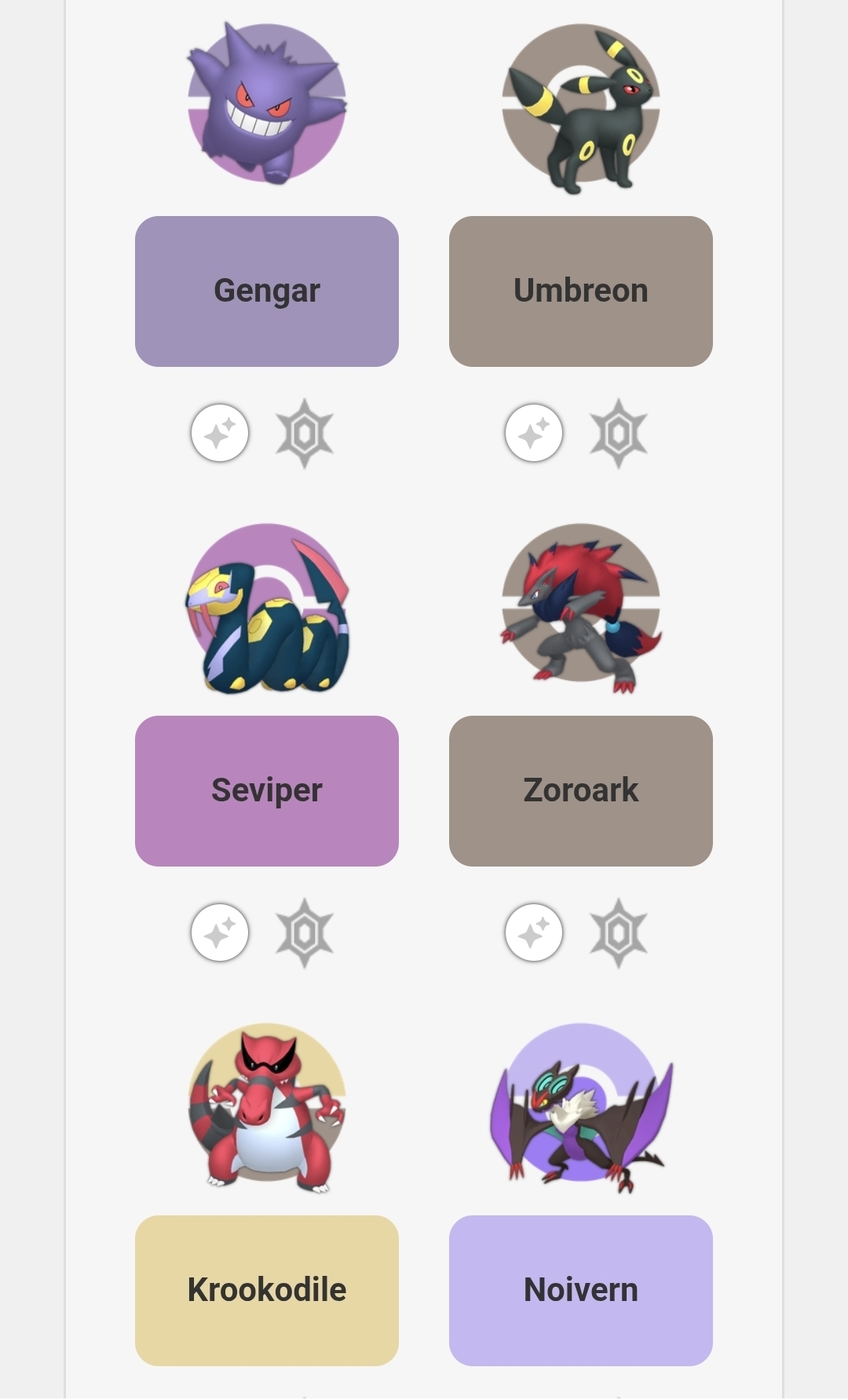Image resolution: width=848 pixels, height=1400 pixels.
Task: Tap the shadow badge icon under Gengar
Action: pos(305,433)
